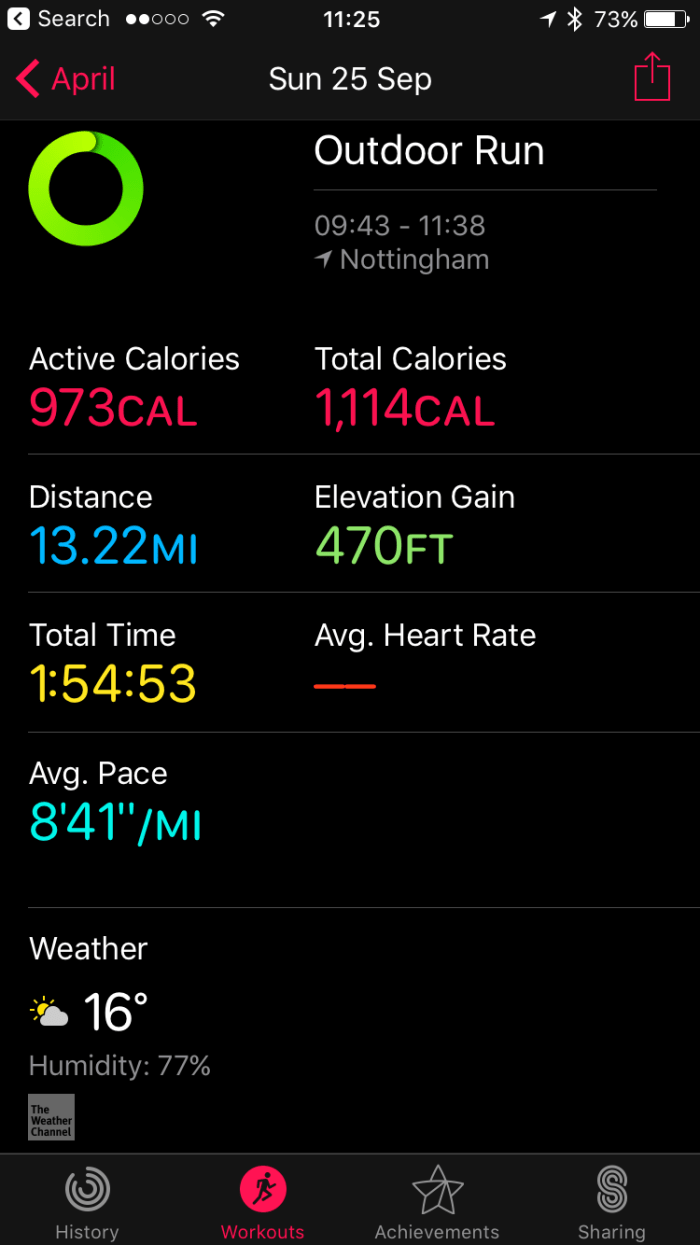The height and width of the screenshot is (1245, 700).
Task: Open the Workouts tab
Action: click(263, 1203)
